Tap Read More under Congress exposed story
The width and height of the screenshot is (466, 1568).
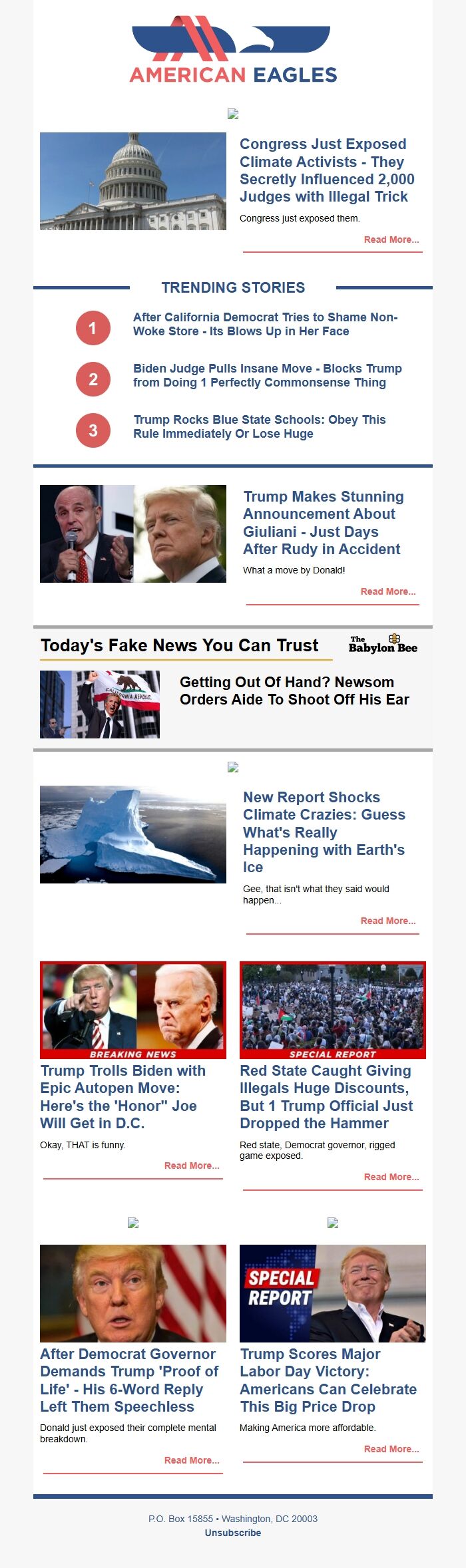point(391,240)
